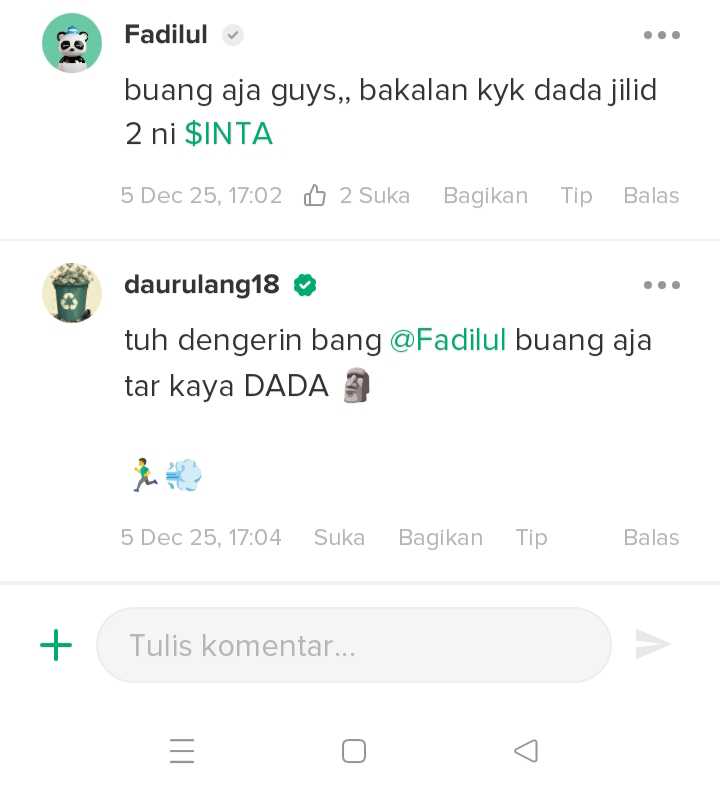Tap Suka on daurulang18's comment

(x=339, y=538)
